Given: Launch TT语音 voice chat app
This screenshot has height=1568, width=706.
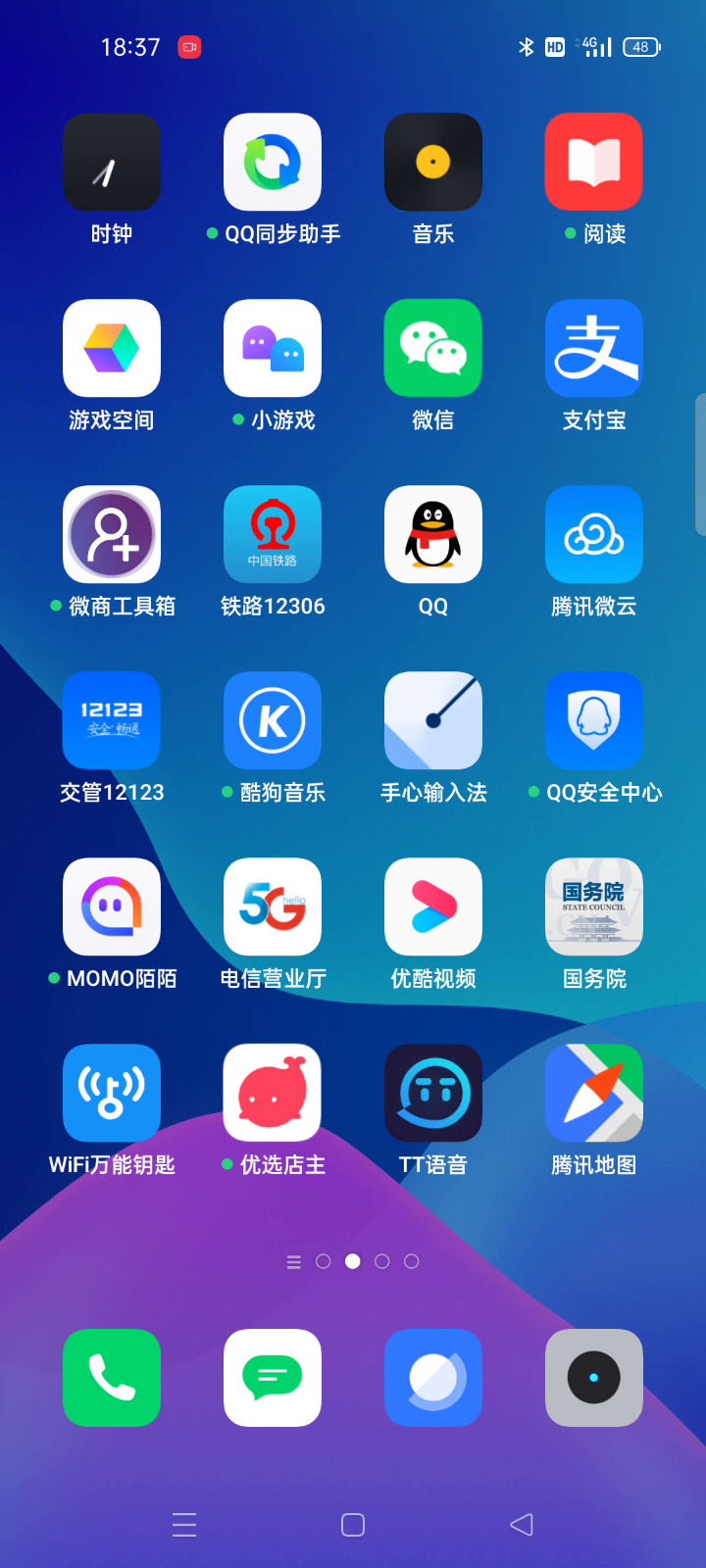Looking at the screenshot, I should [x=432, y=1093].
